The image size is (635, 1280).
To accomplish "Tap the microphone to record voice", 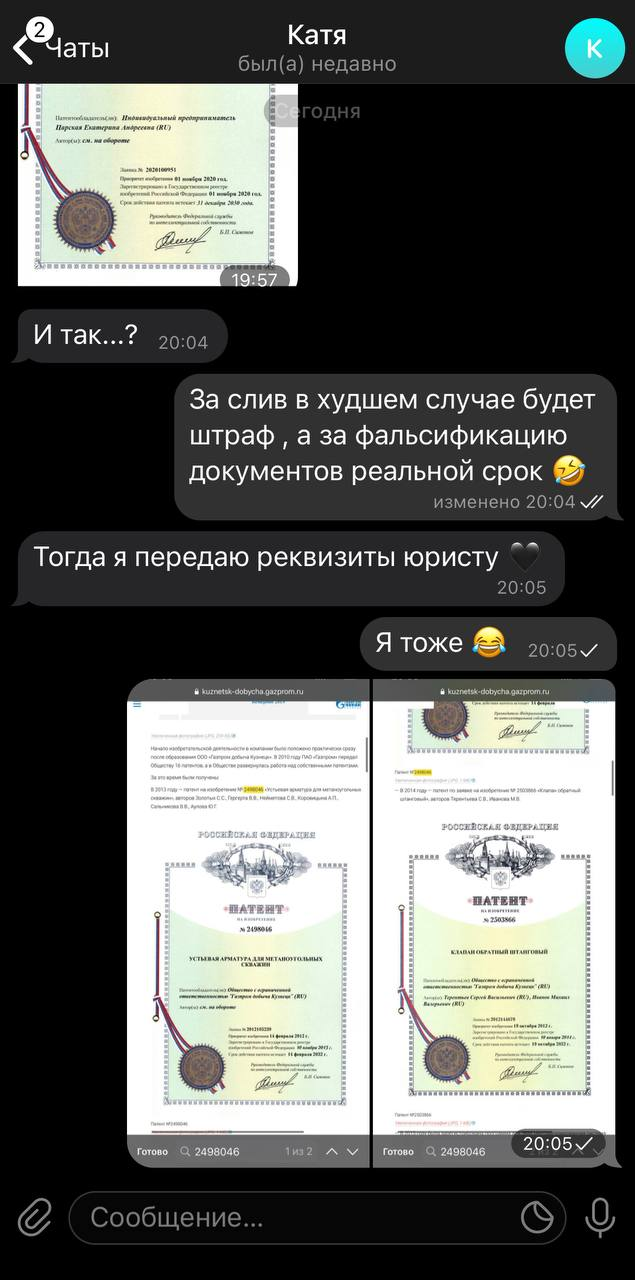I will point(599,1217).
